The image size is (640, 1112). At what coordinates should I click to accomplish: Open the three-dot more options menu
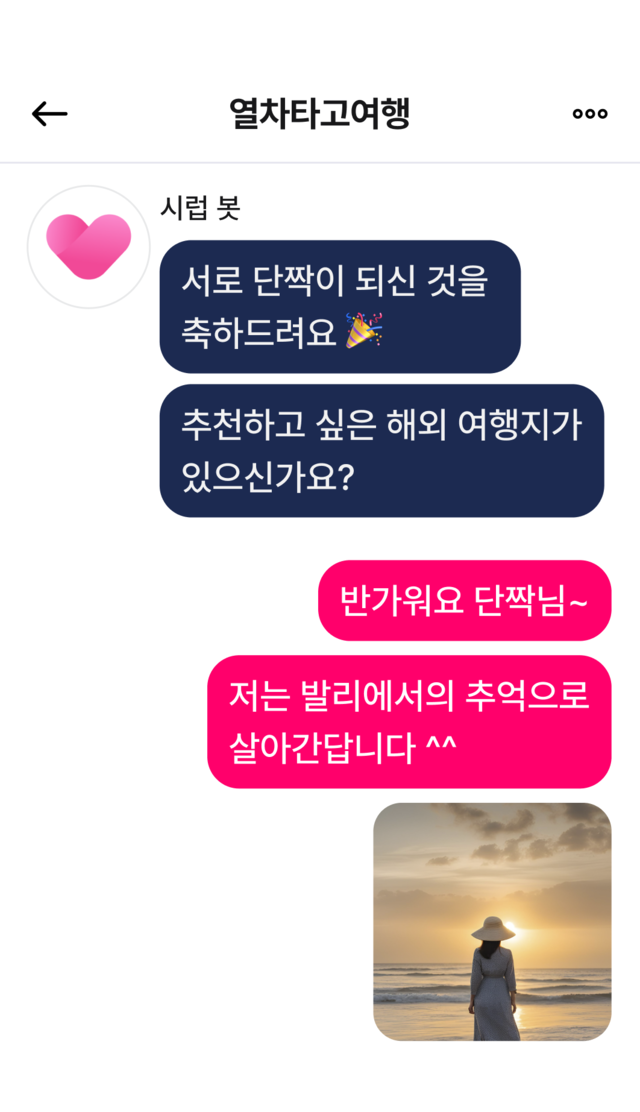tap(589, 114)
